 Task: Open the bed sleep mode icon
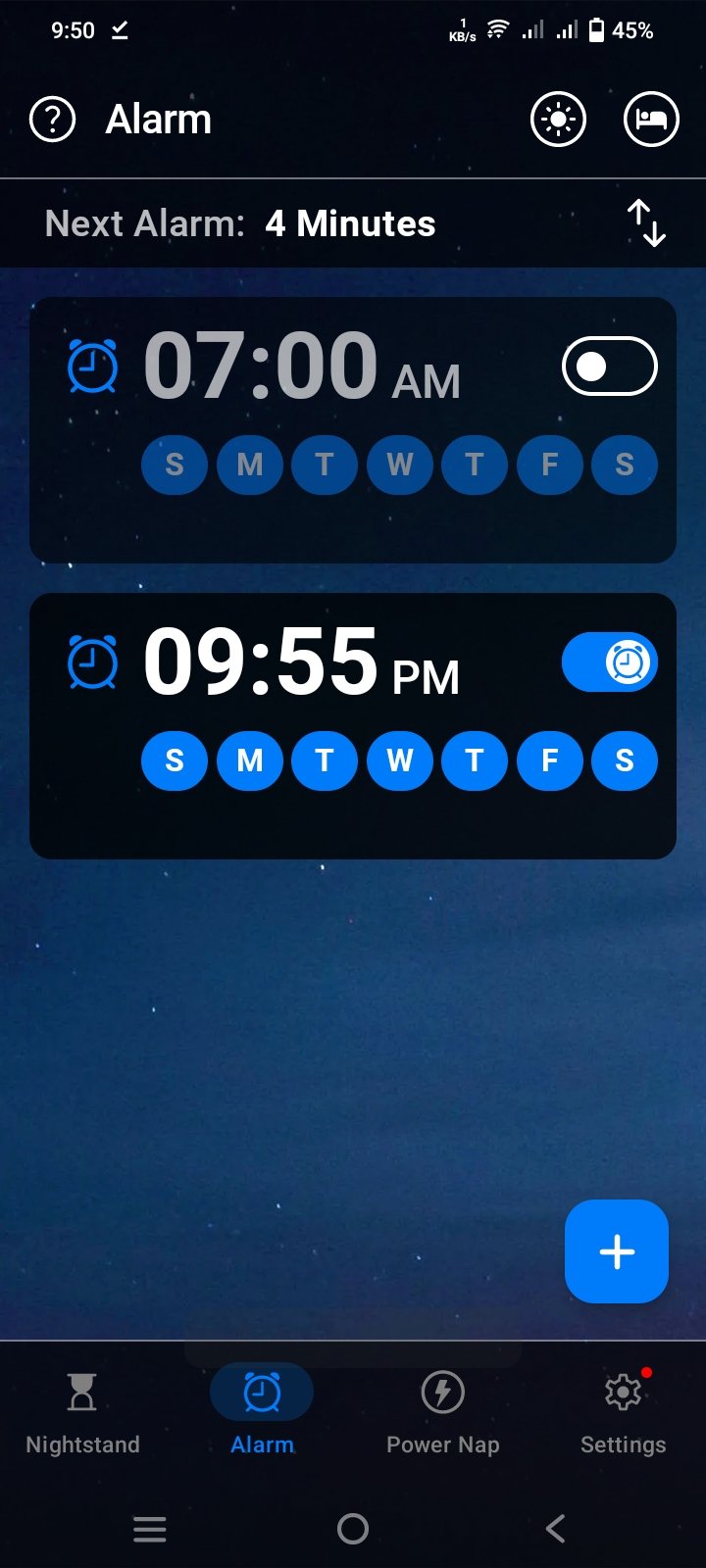[651, 120]
